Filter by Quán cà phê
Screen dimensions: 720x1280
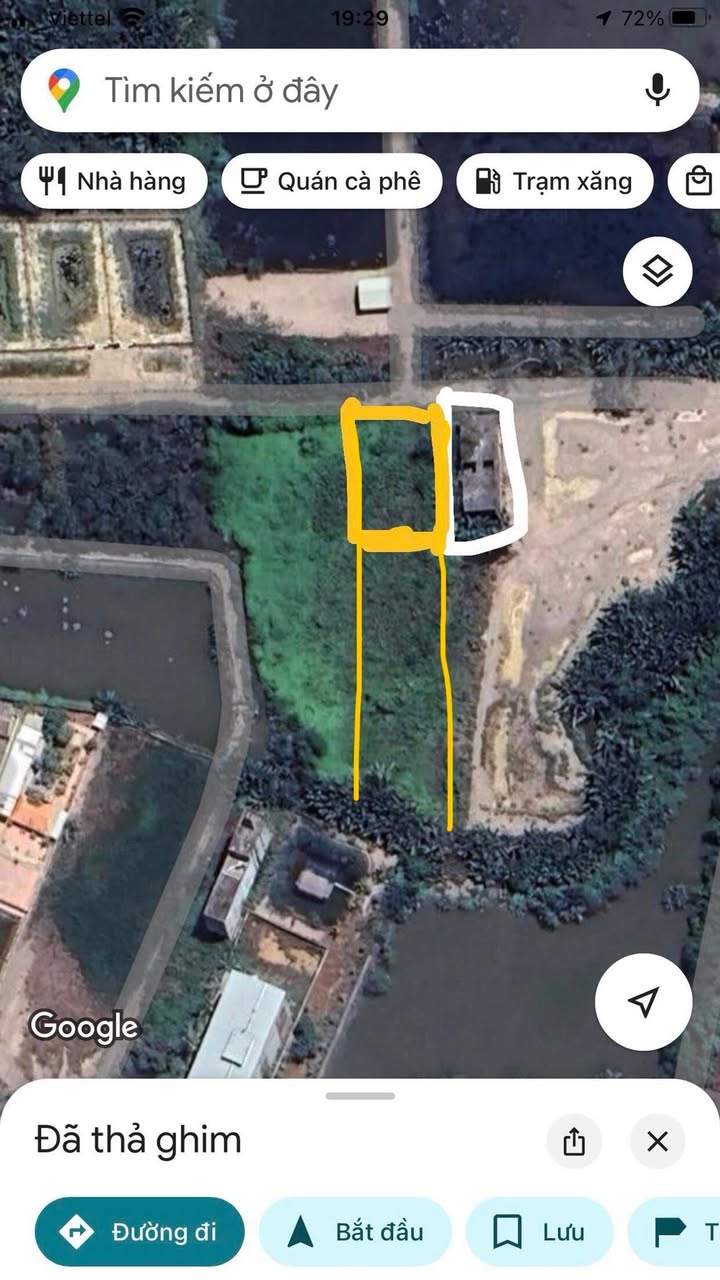pyautogui.click(x=332, y=181)
